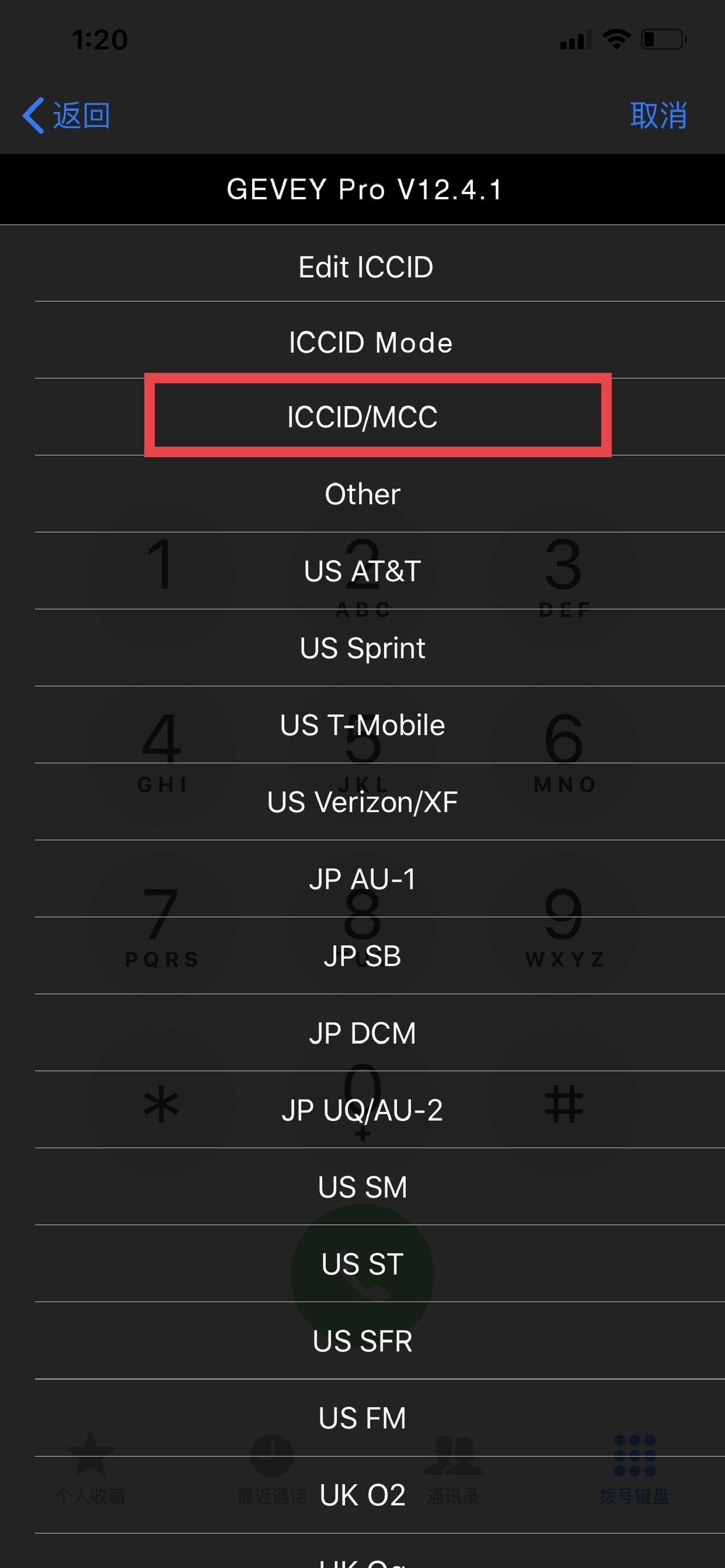Select ICCID Mode
The height and width of the screenshot is (1568, 725).
click(371, 343)
